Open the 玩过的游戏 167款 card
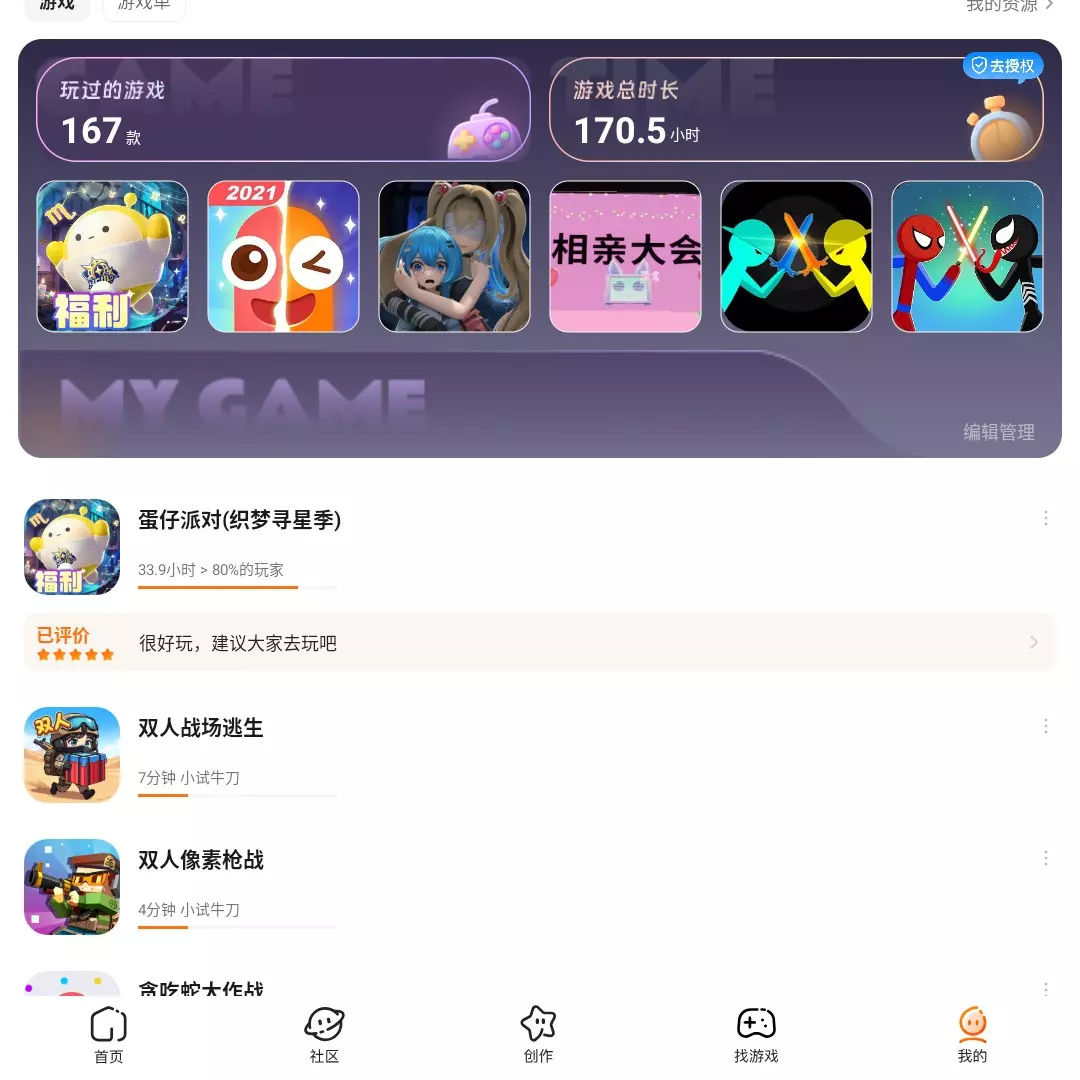 pyautogui.click(x=283, y=110)
